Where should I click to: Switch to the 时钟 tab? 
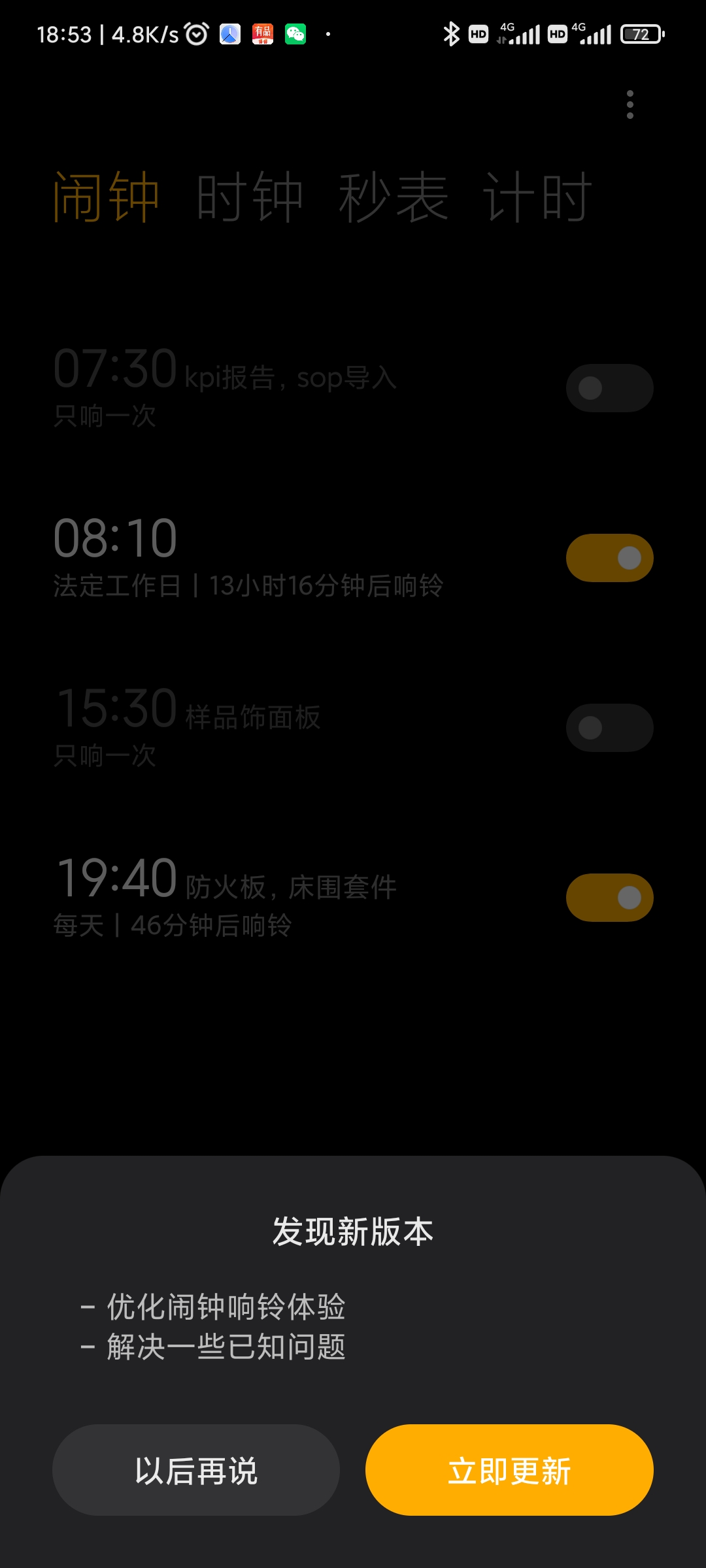pyautogui.click(x=250, y=197)
